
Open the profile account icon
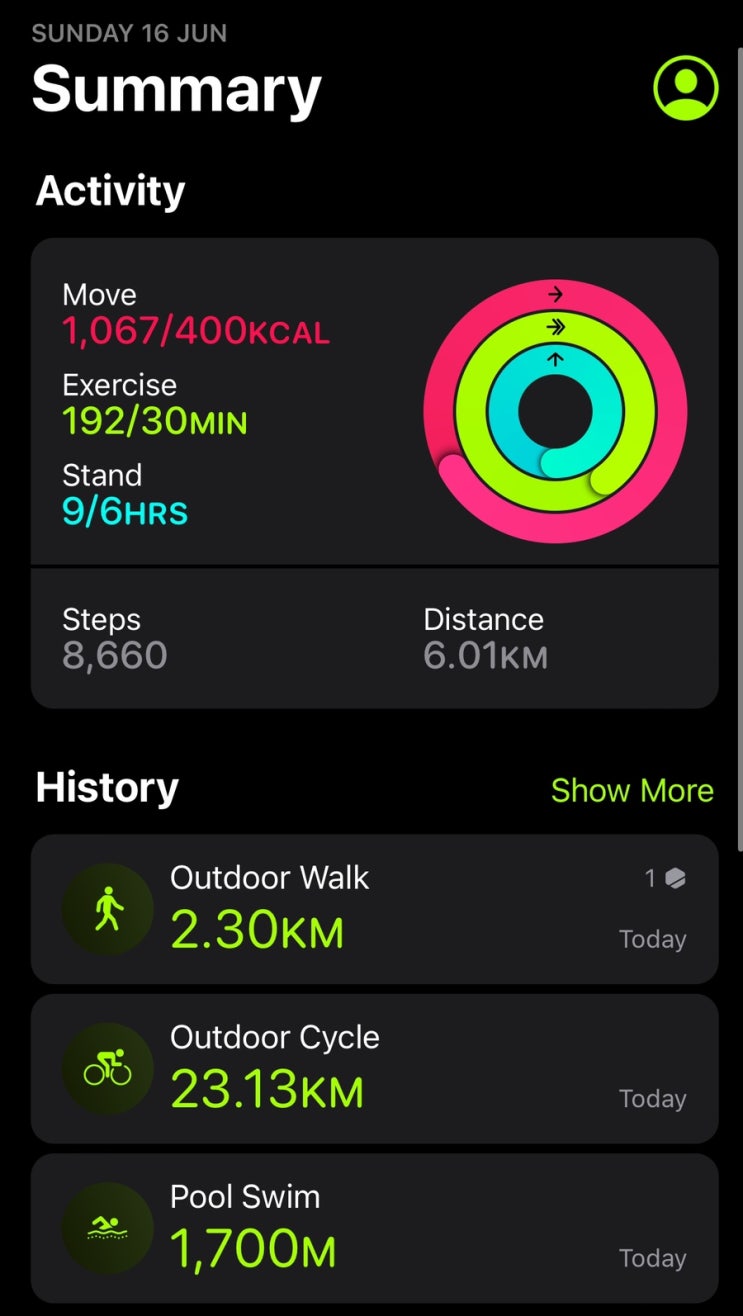(x=685, y=88)
